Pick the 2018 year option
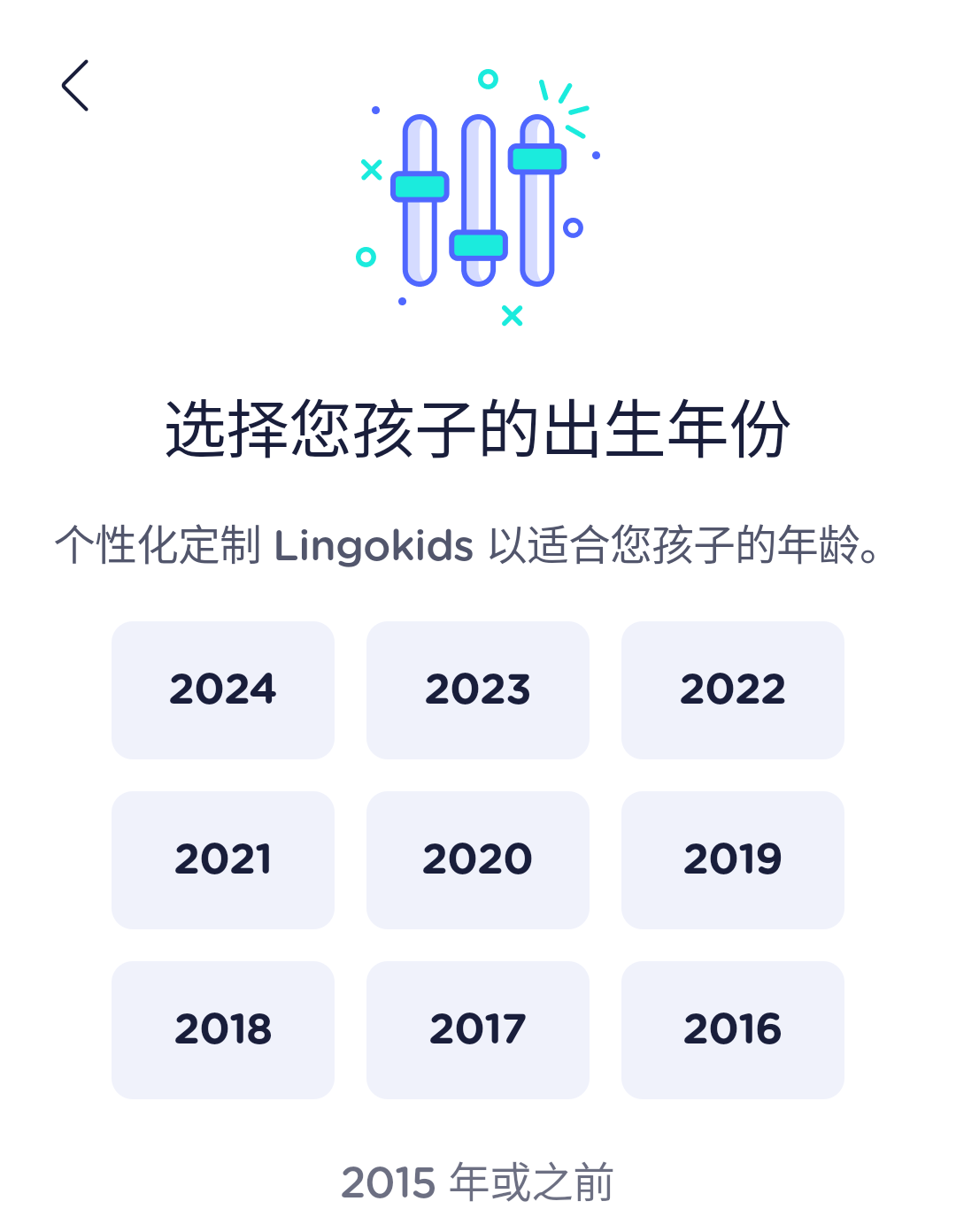Viewport: 956px width, 1232px height. (223, 1029)
